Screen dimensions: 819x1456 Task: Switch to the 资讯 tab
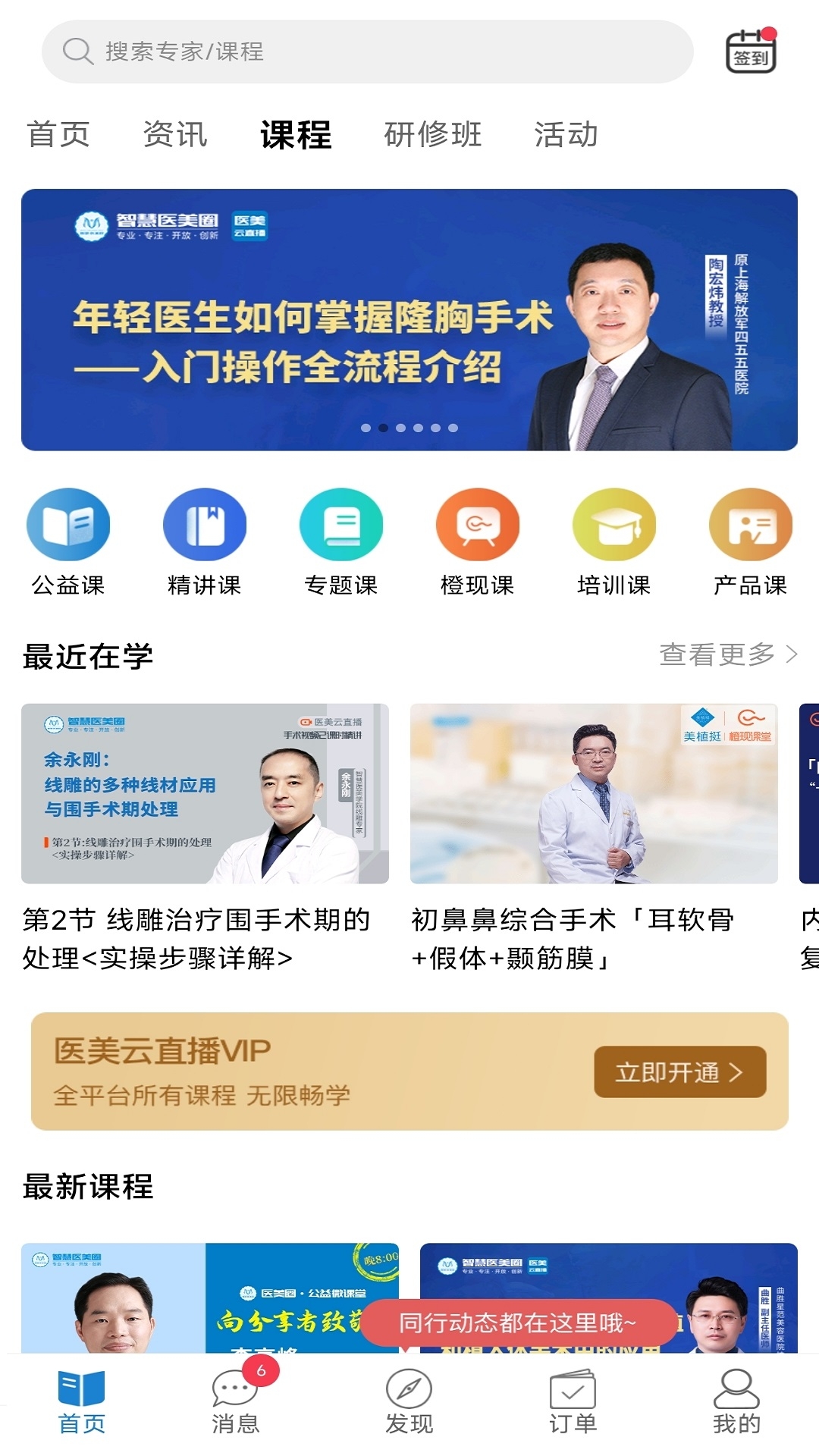click(175, 135)
